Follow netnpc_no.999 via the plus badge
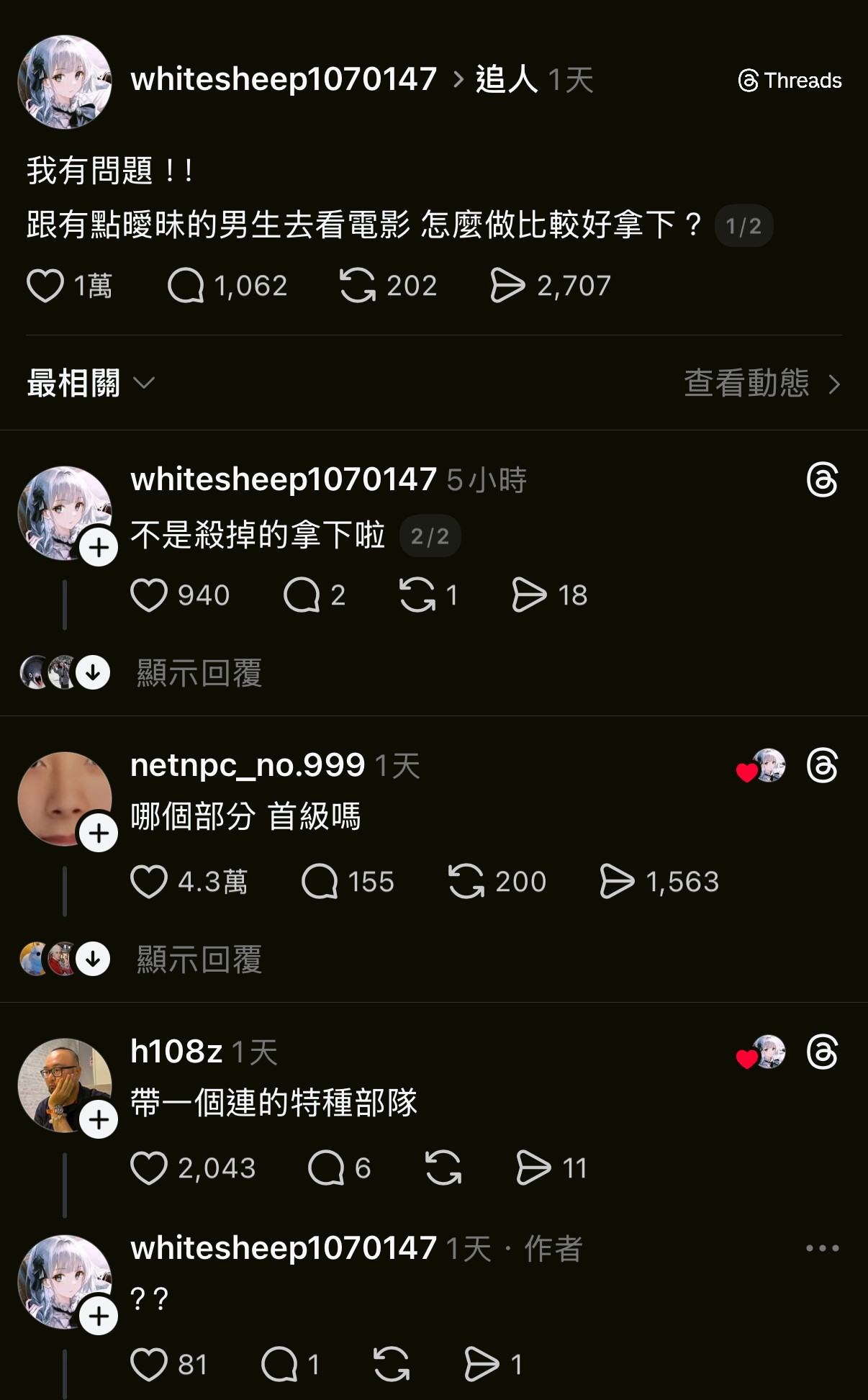This screenshot has width=868, height=1400. click(99, 833)
